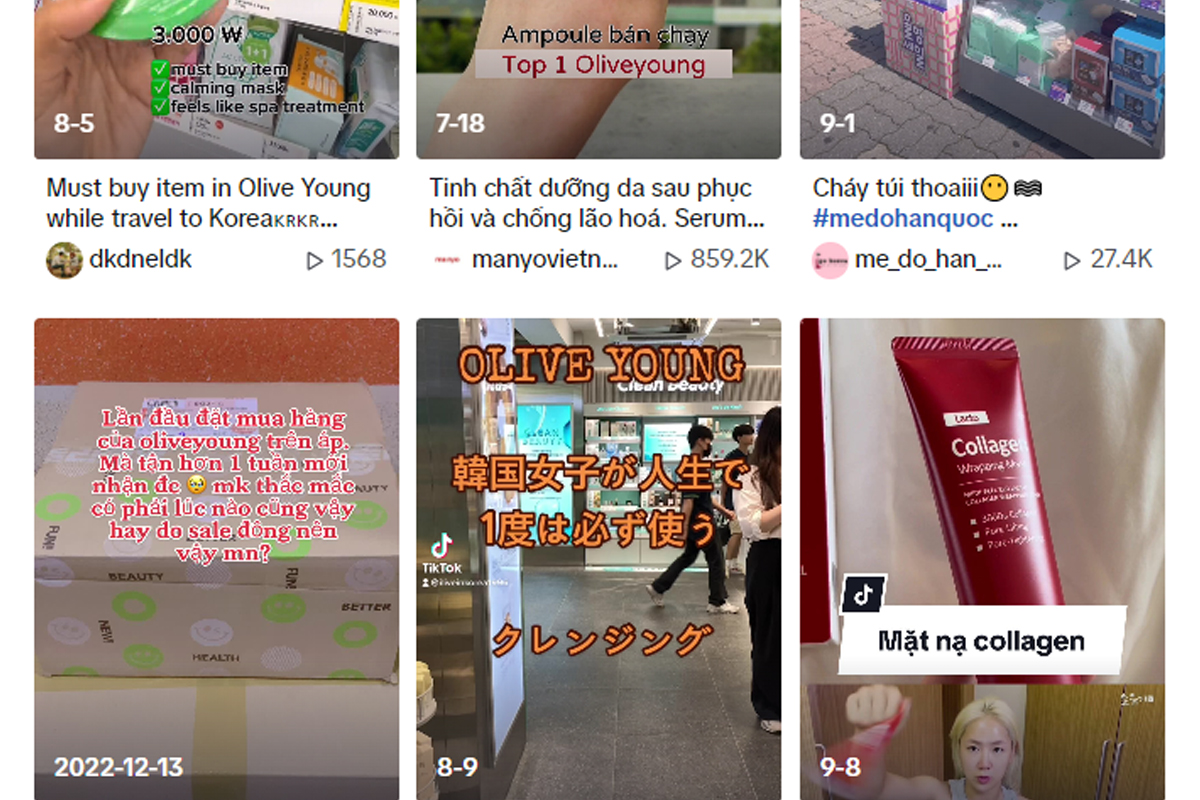Play the Olive Young store cleansing video
1200x800 pixels.
coord(598,558)
